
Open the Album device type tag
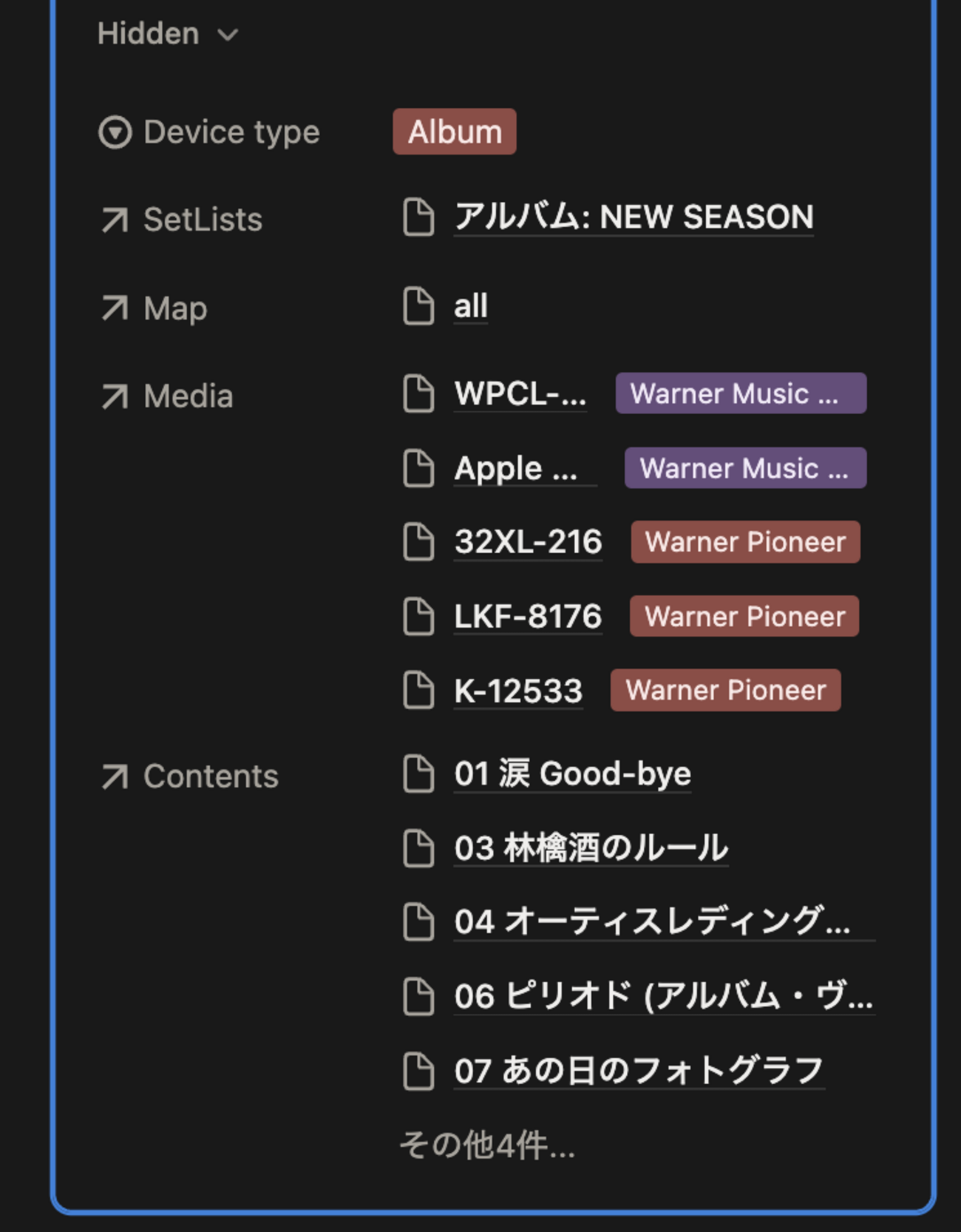454,132
